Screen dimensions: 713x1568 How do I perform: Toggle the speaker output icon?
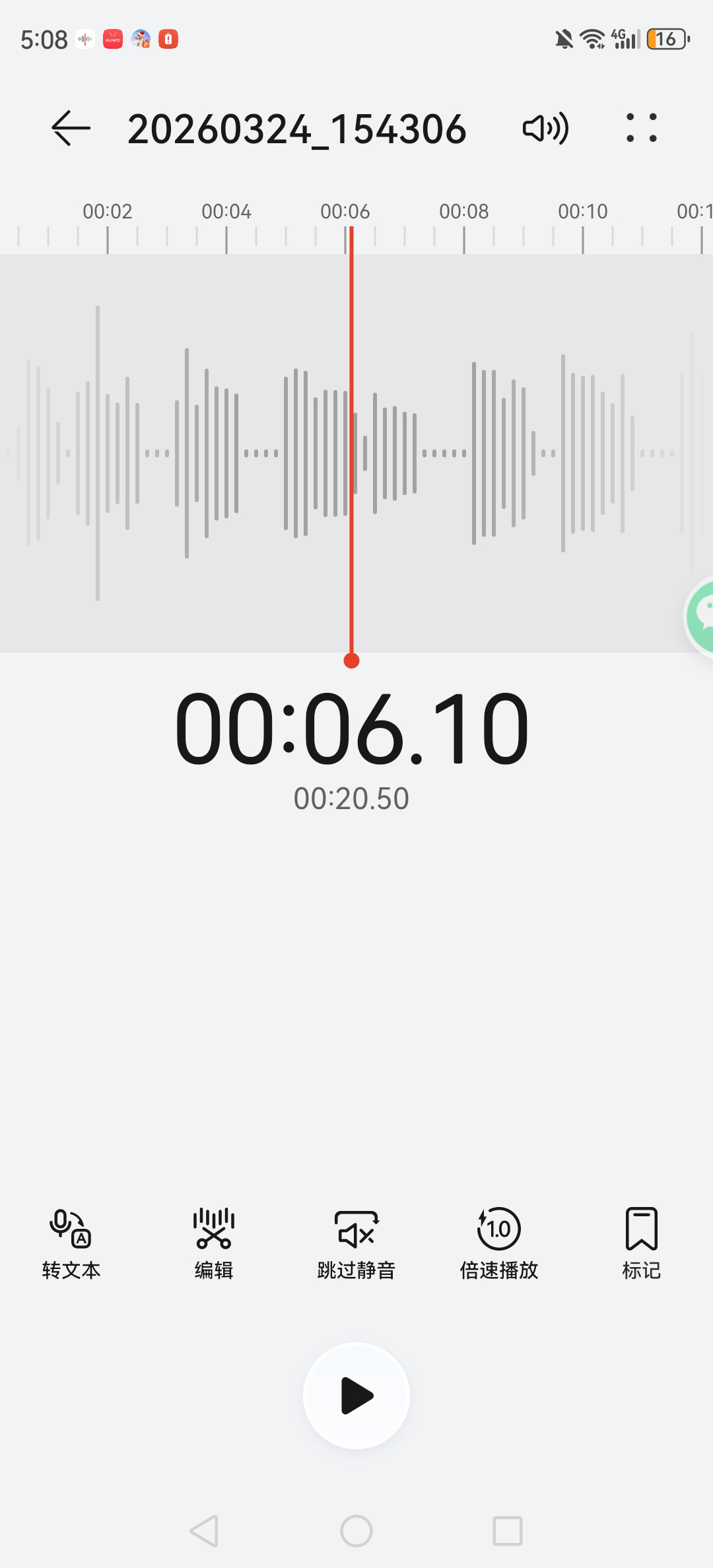pos(545,128)
